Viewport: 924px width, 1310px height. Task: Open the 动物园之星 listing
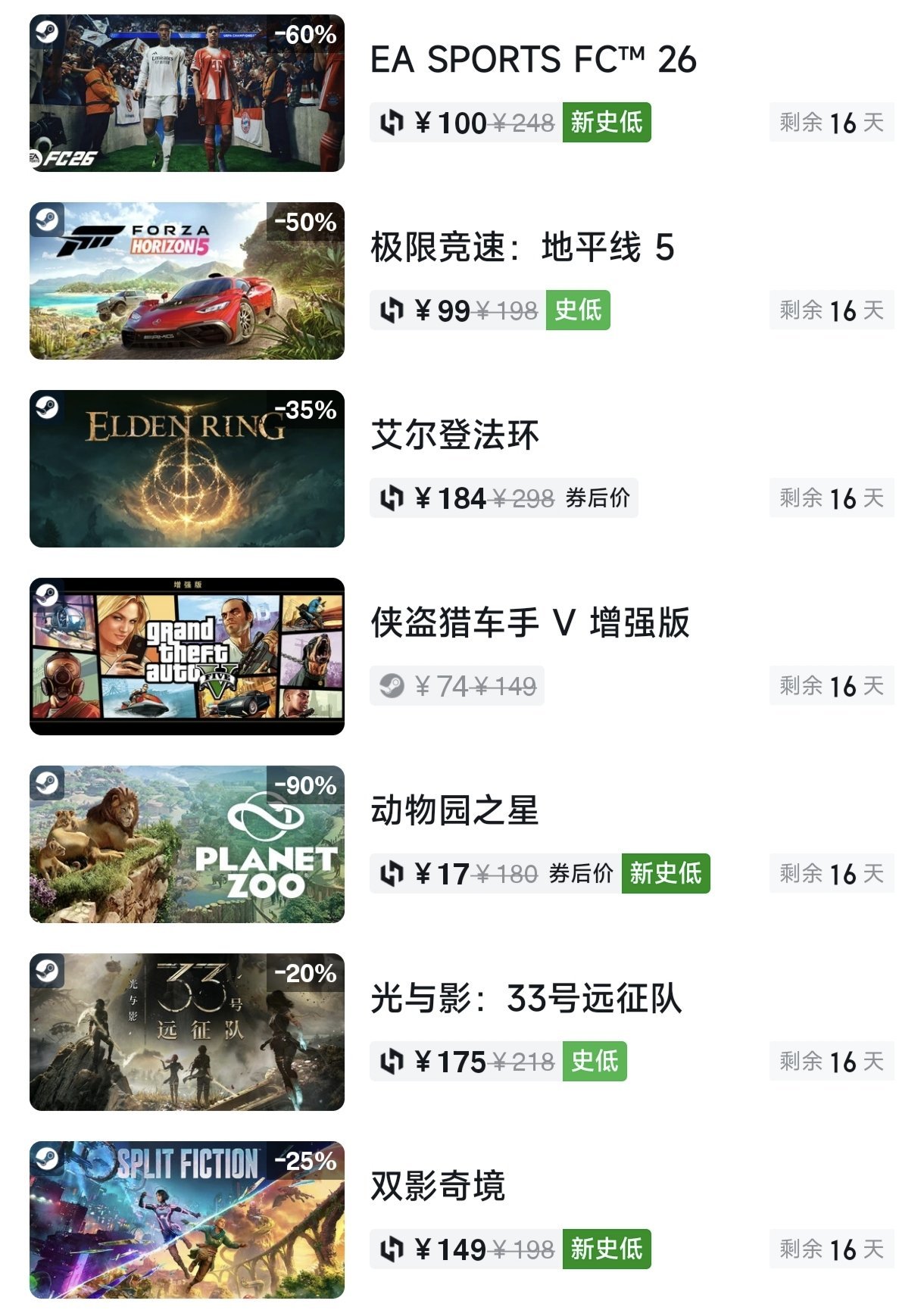pos(454,811)
